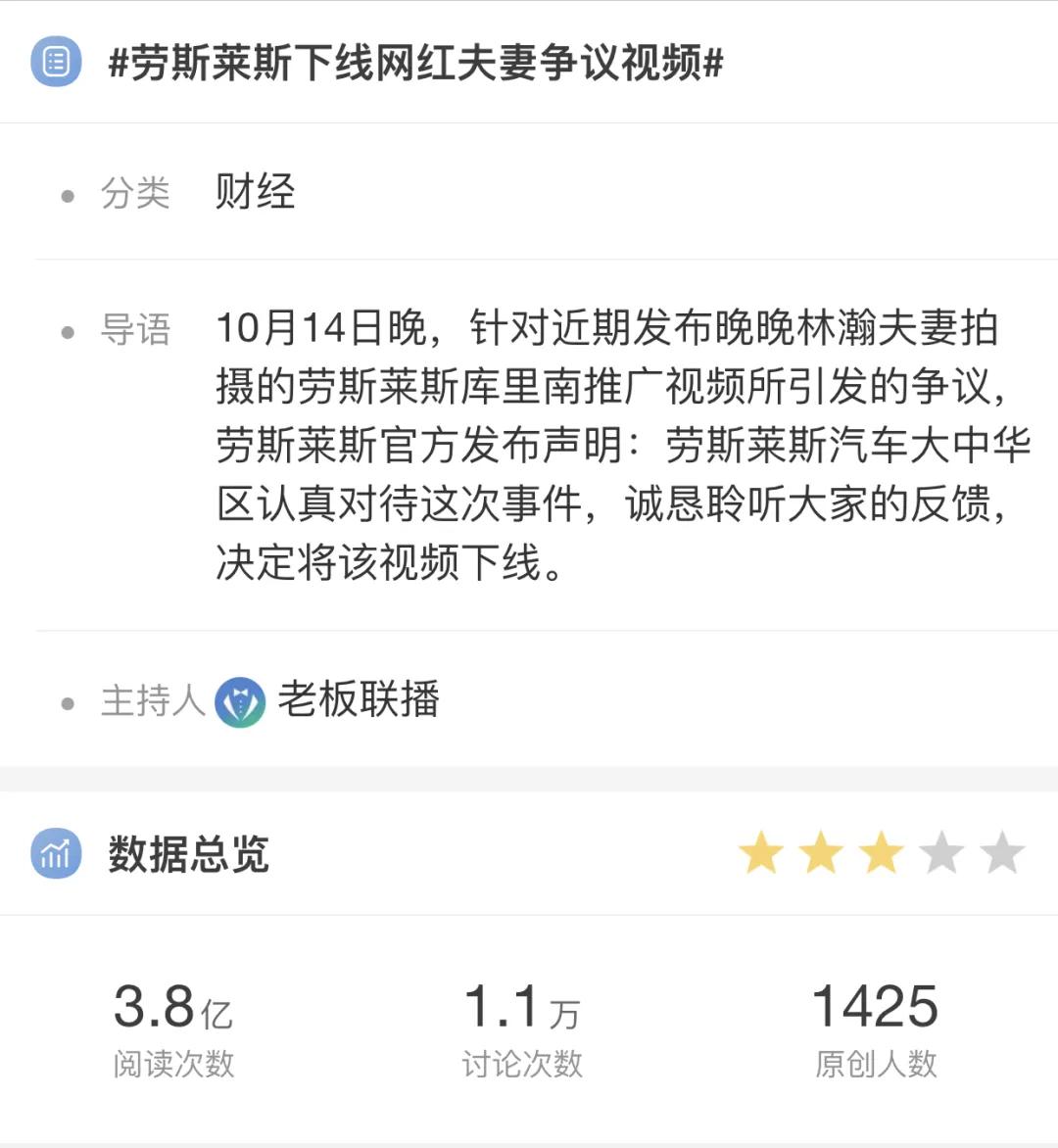
Task: Click the bullet point beside 分类
Action: coord(67,195)
